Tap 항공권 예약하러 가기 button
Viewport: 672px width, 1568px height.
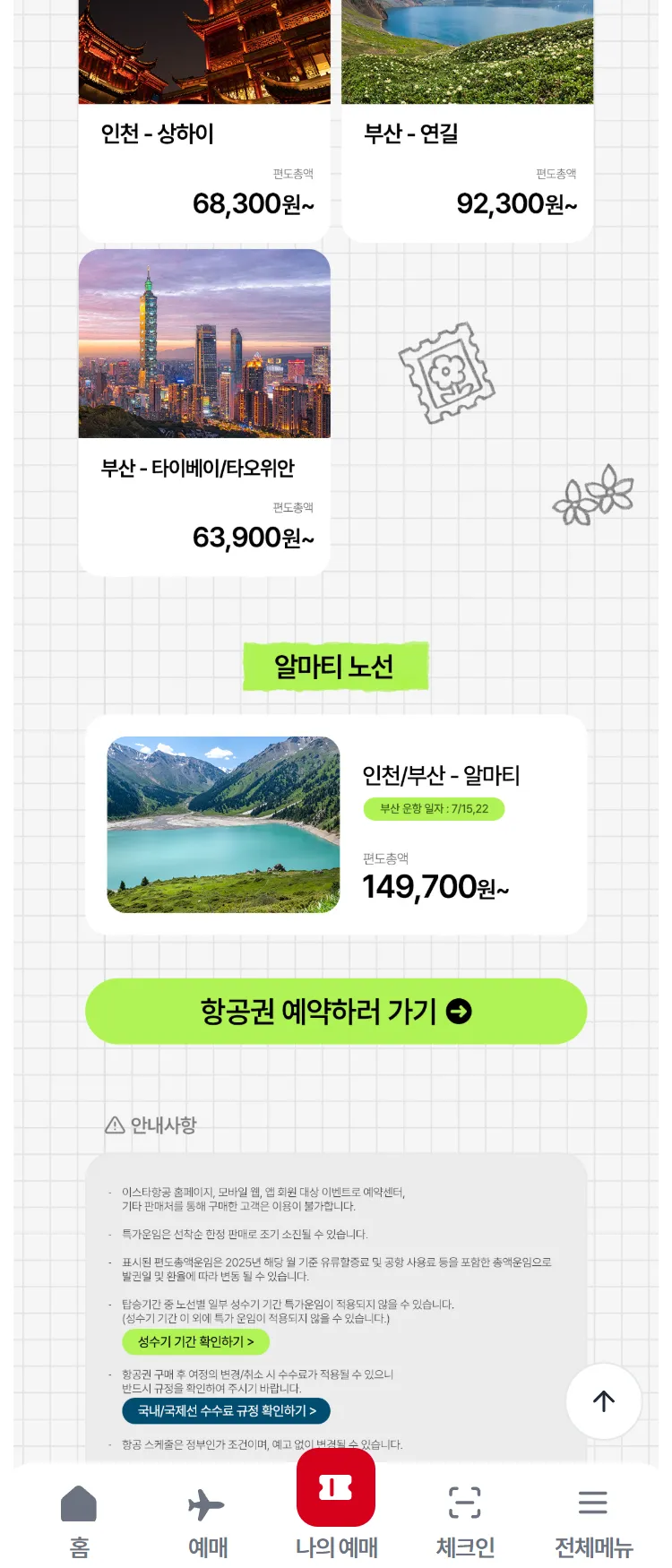pos(336,1012)
